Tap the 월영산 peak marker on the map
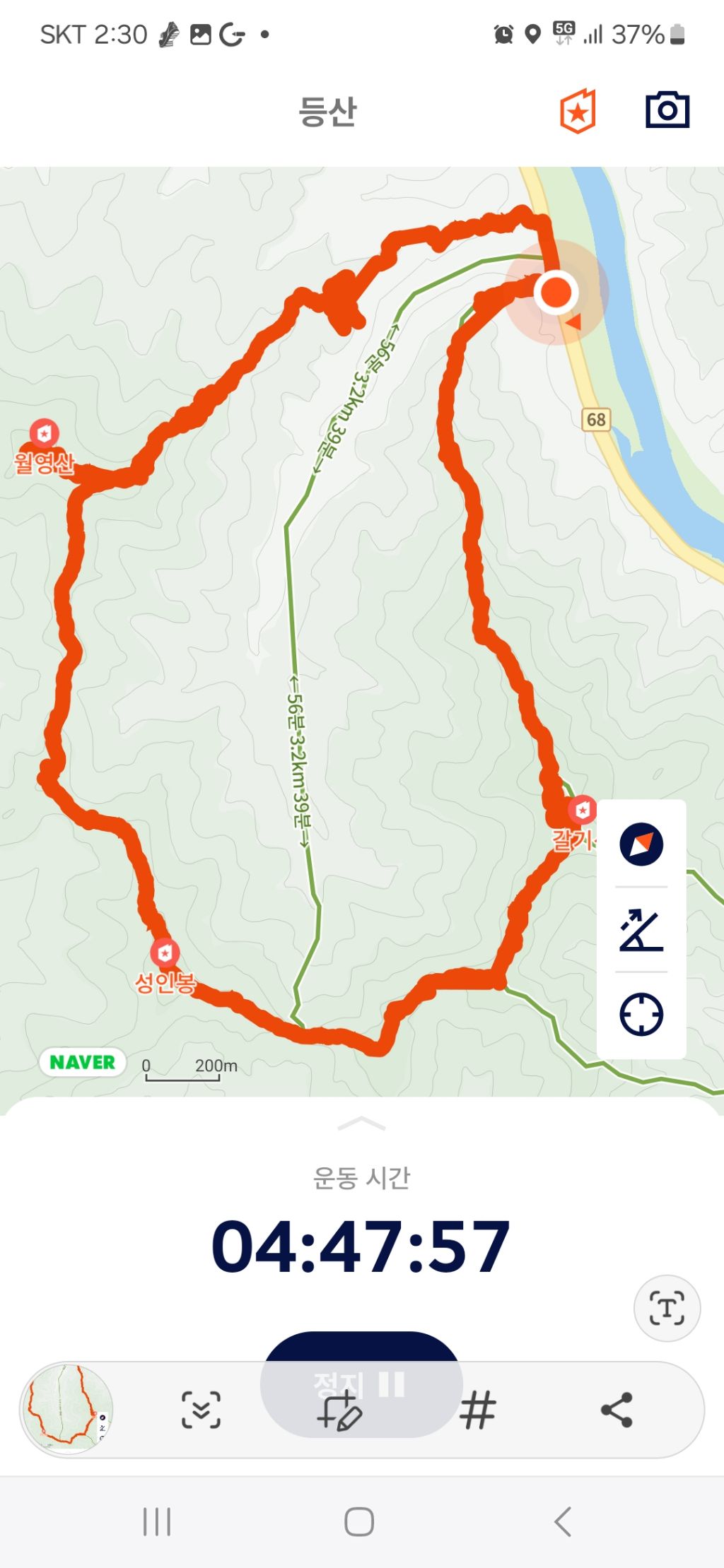The width and height of the screenshot is (724, 1568). click(45, 433)
